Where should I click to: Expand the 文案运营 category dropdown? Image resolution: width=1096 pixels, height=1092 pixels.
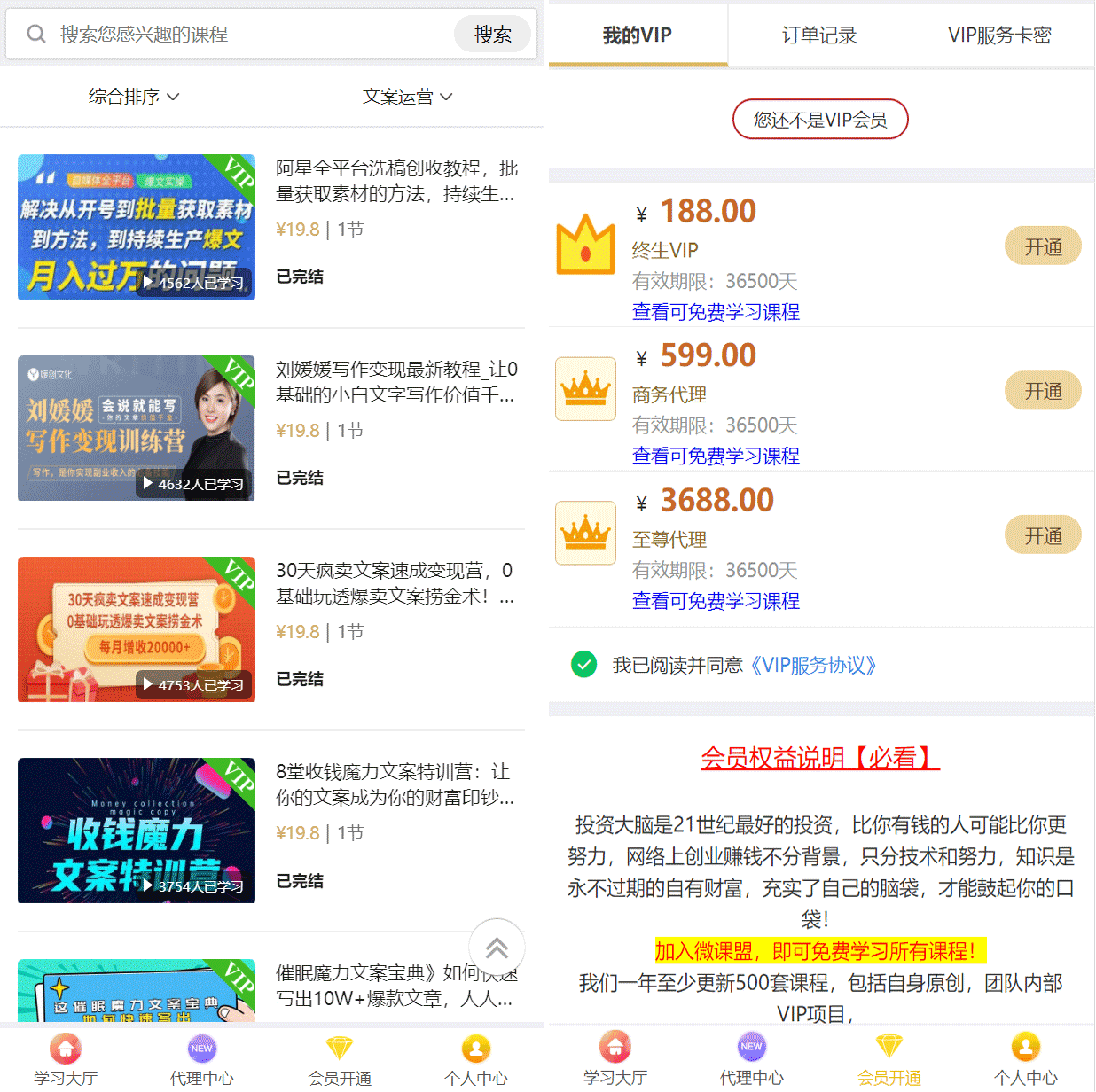coord(407,96)
